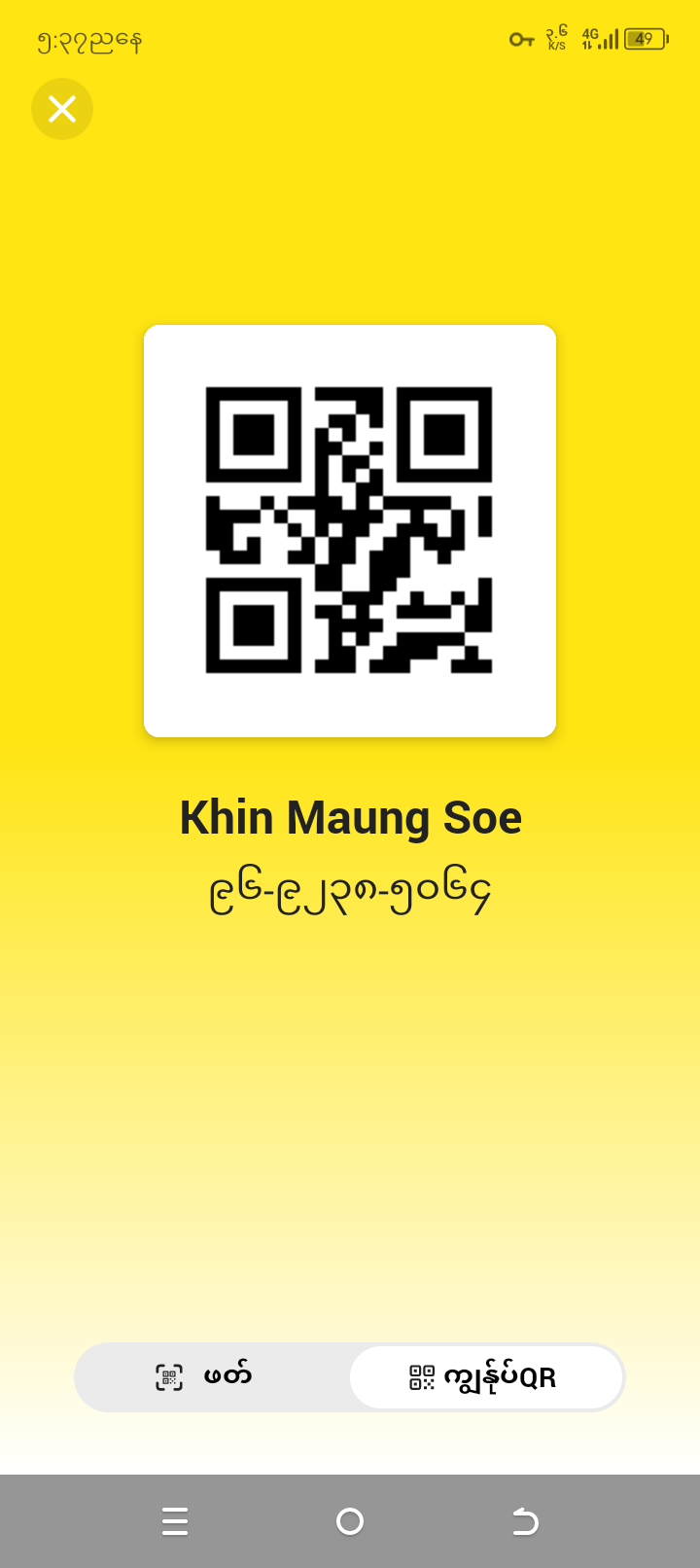Go to the home screen
Viewport: 700px width, 1568px height.
pyautogui.click(x=350, y=1520)
